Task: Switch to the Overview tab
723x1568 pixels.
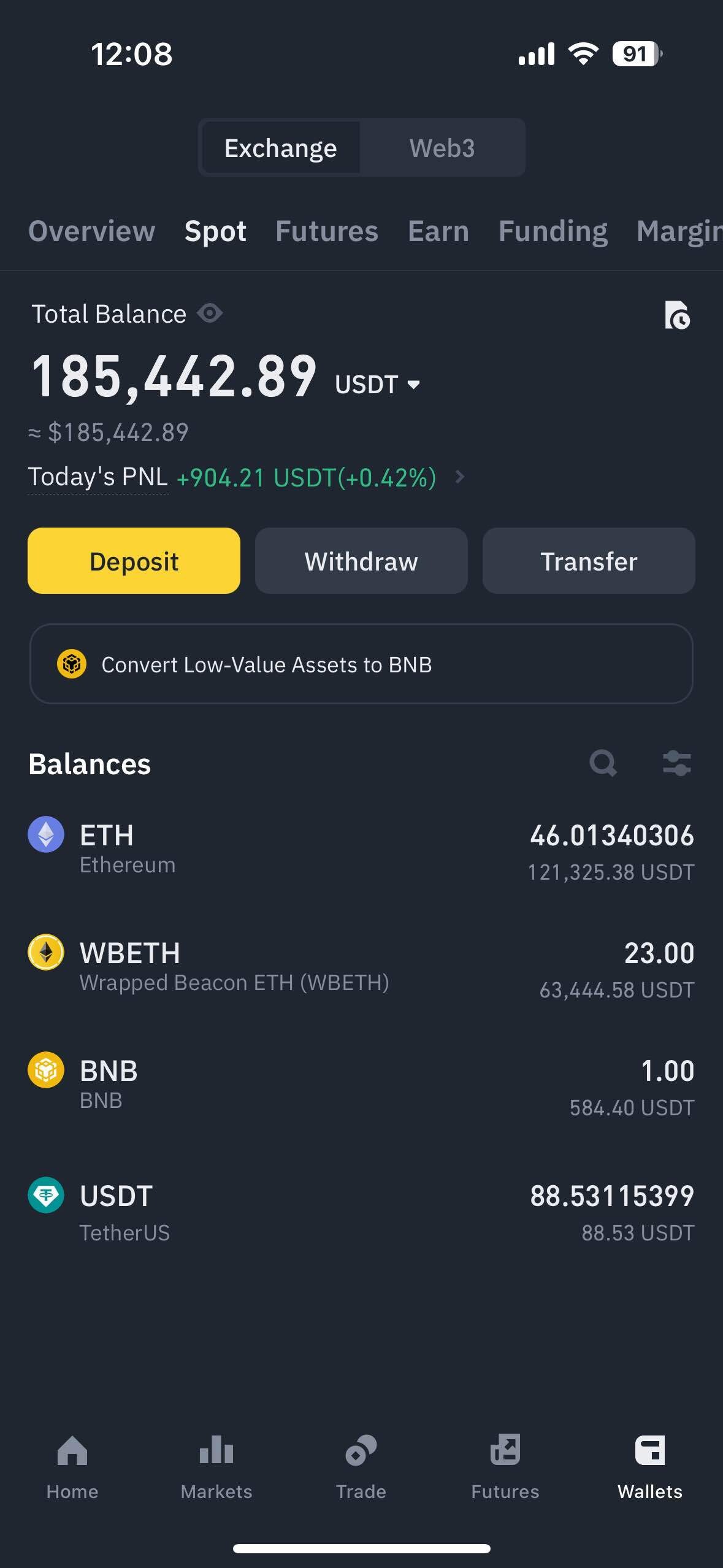Action: (x=92, y=231)
